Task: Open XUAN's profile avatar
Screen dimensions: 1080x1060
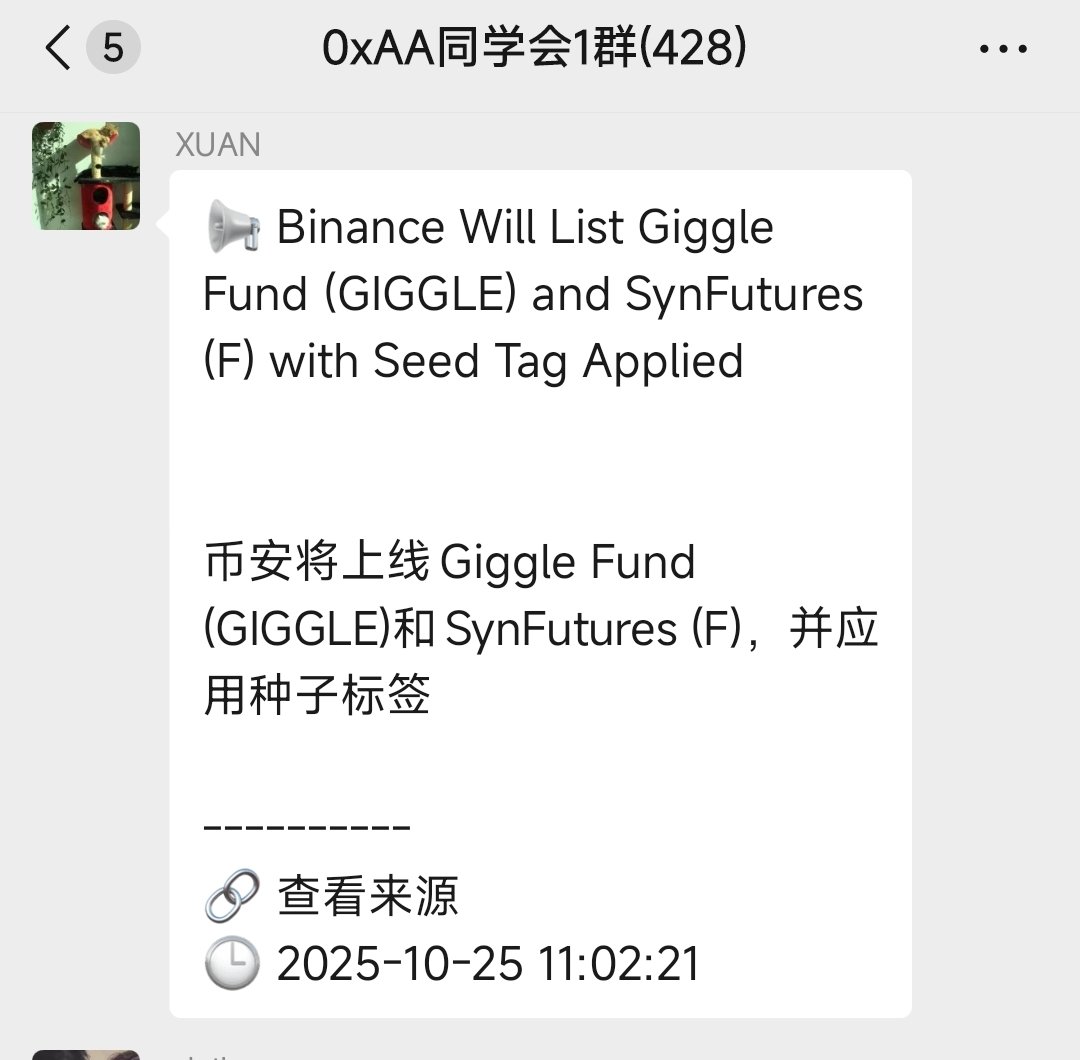Action: pos(86,176)
